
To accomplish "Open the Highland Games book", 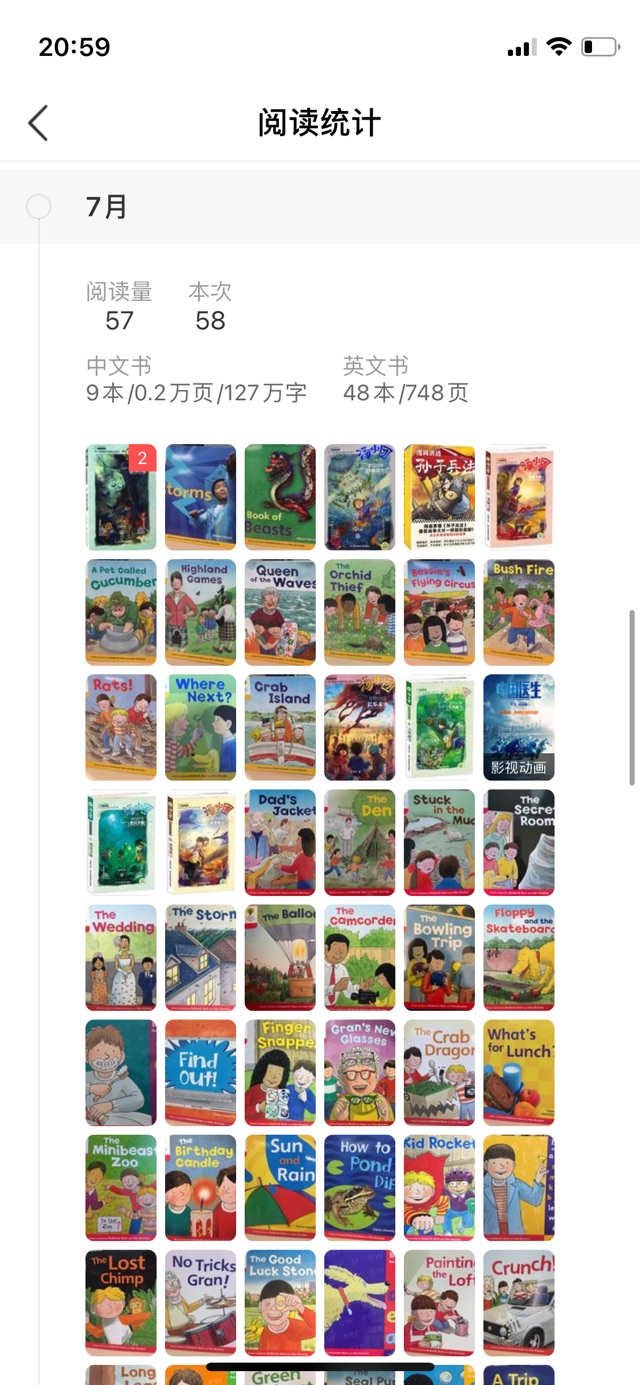I will click(x=201, y=612).
